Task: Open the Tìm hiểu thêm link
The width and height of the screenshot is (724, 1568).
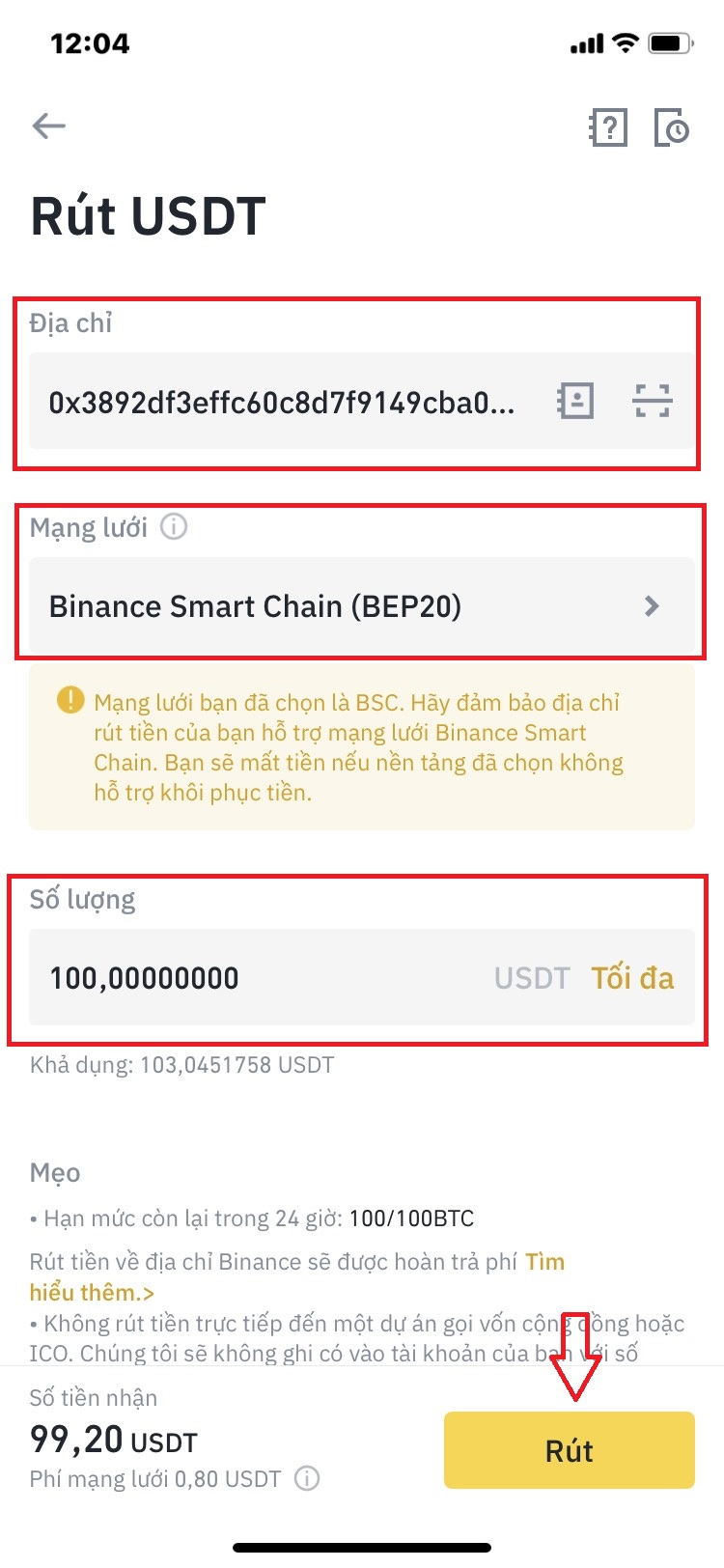Action: click(x=92, y=1292)
